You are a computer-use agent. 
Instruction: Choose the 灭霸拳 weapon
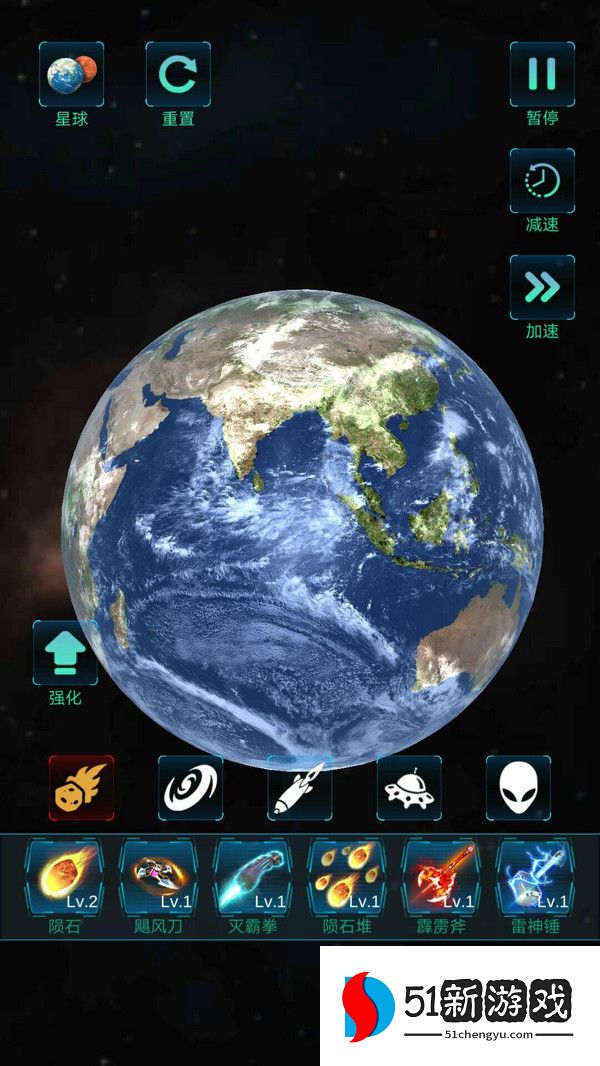tap(252, 877)
